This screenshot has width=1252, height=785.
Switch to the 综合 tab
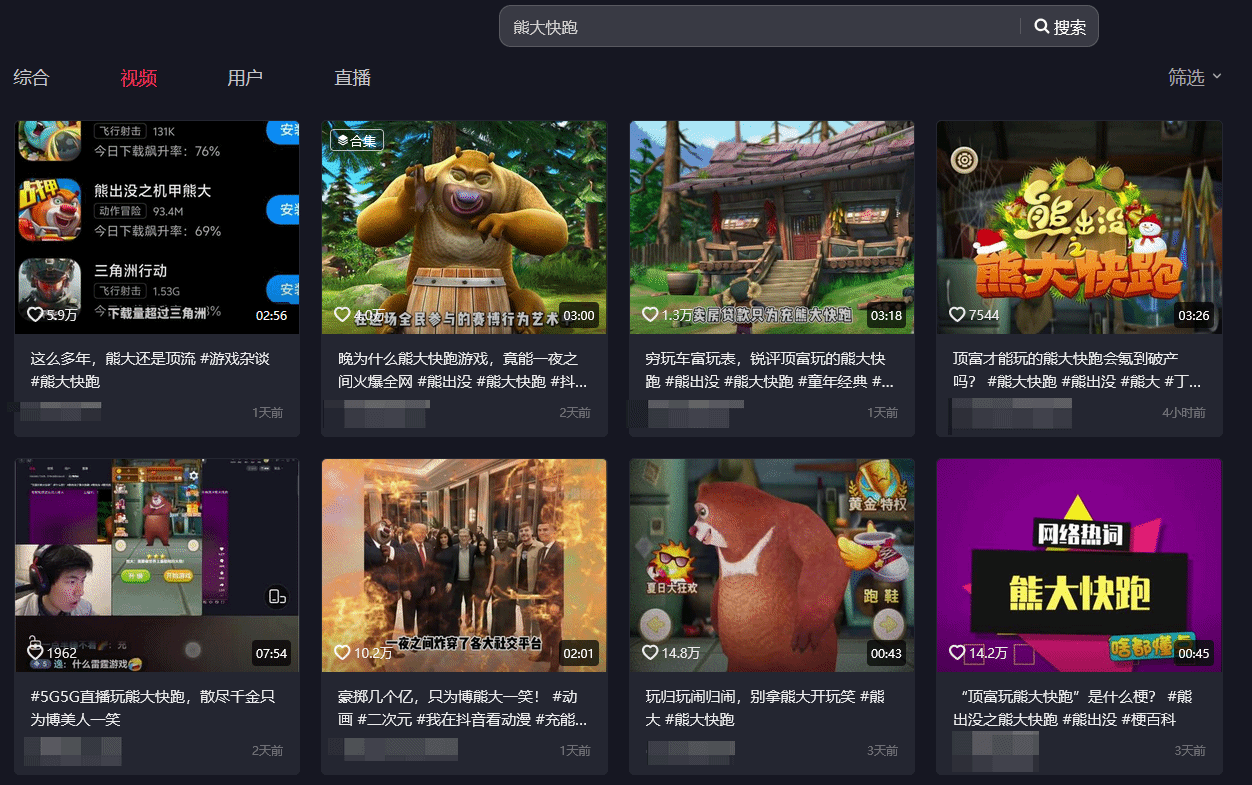31,78
